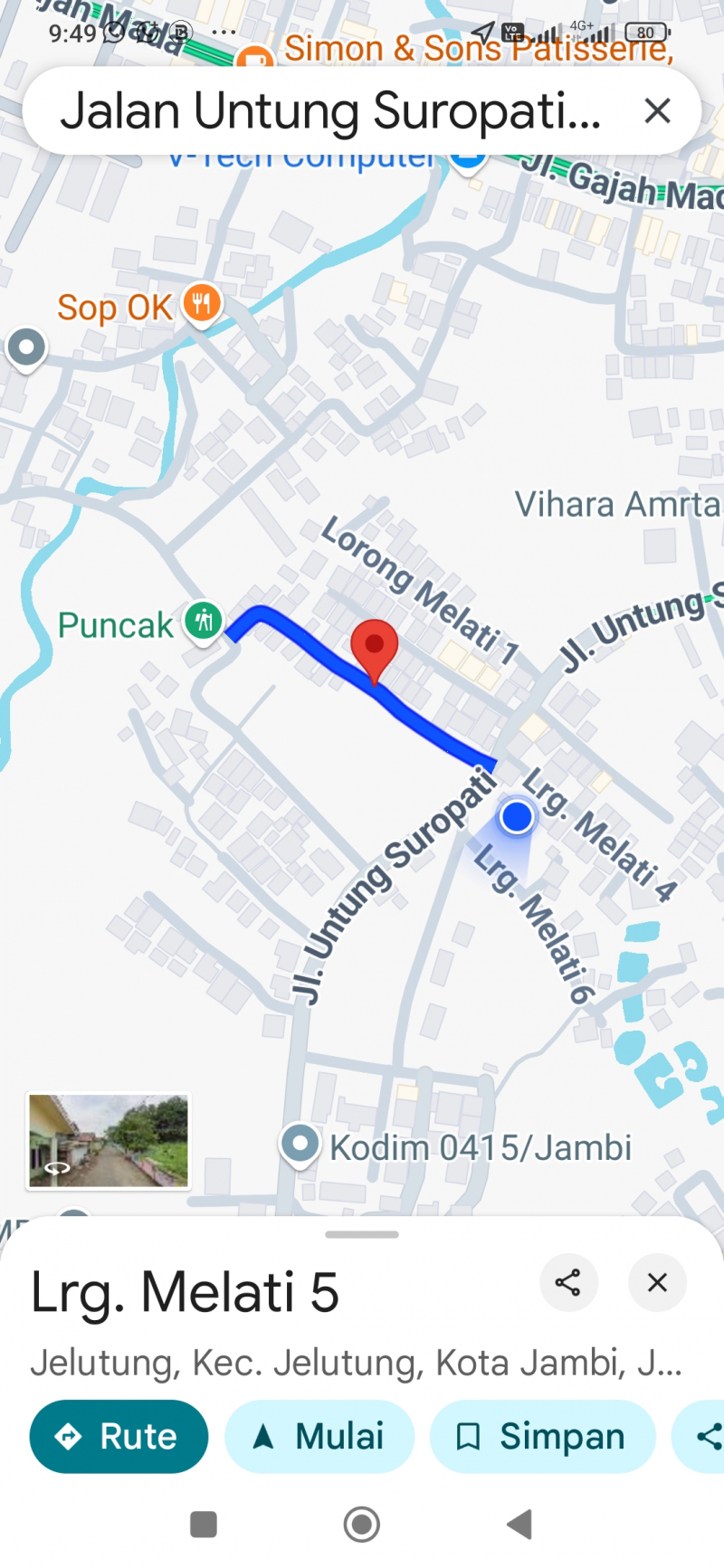724x1568 pixels.
Task: Share Lrg. Melati 5 location
Action: (x=568, y=1282)
